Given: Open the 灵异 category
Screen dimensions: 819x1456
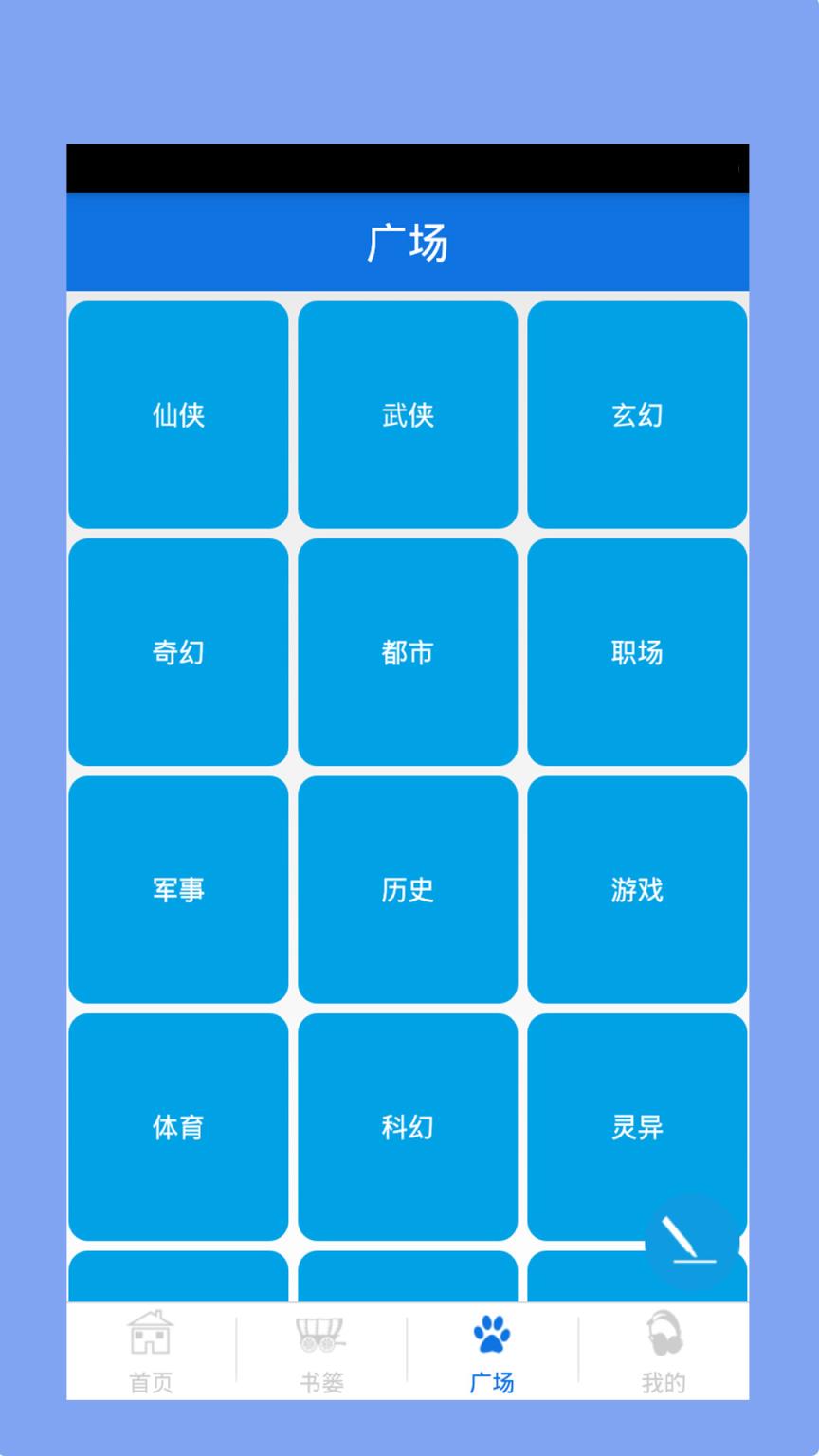Looking at the screenshot, I should pos(637,1127).
